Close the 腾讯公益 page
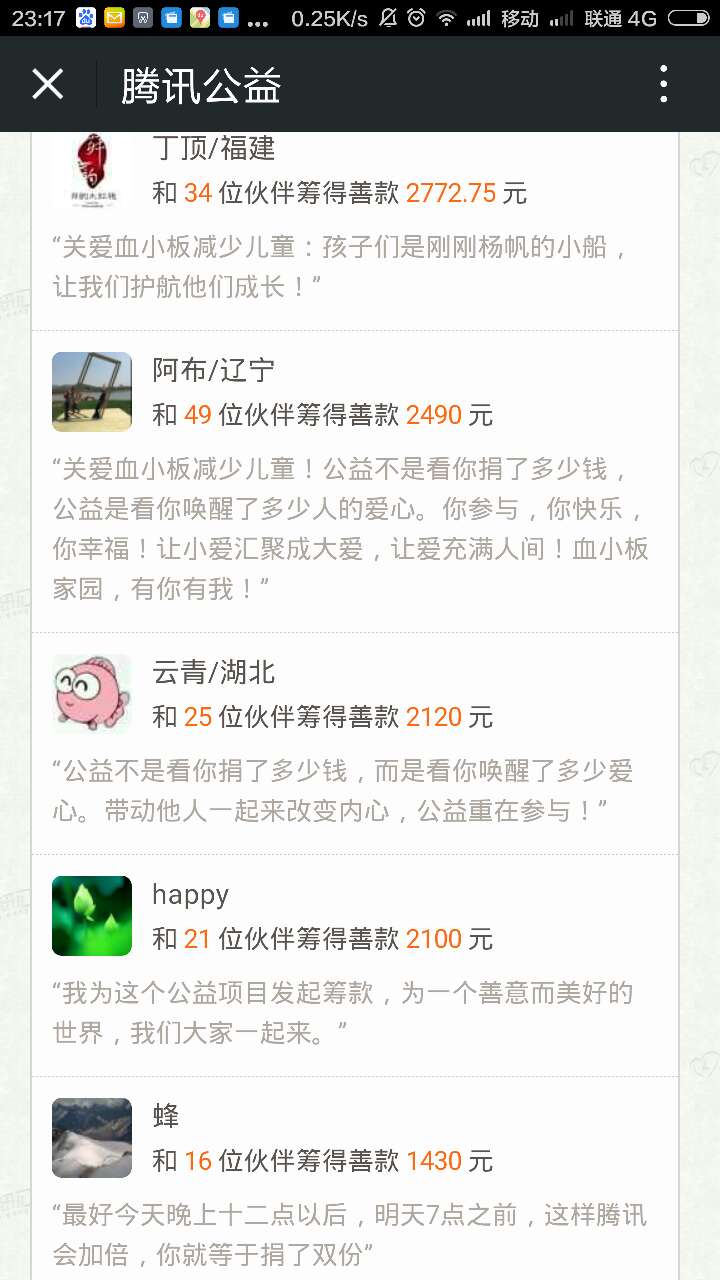 tap(47, 85)
